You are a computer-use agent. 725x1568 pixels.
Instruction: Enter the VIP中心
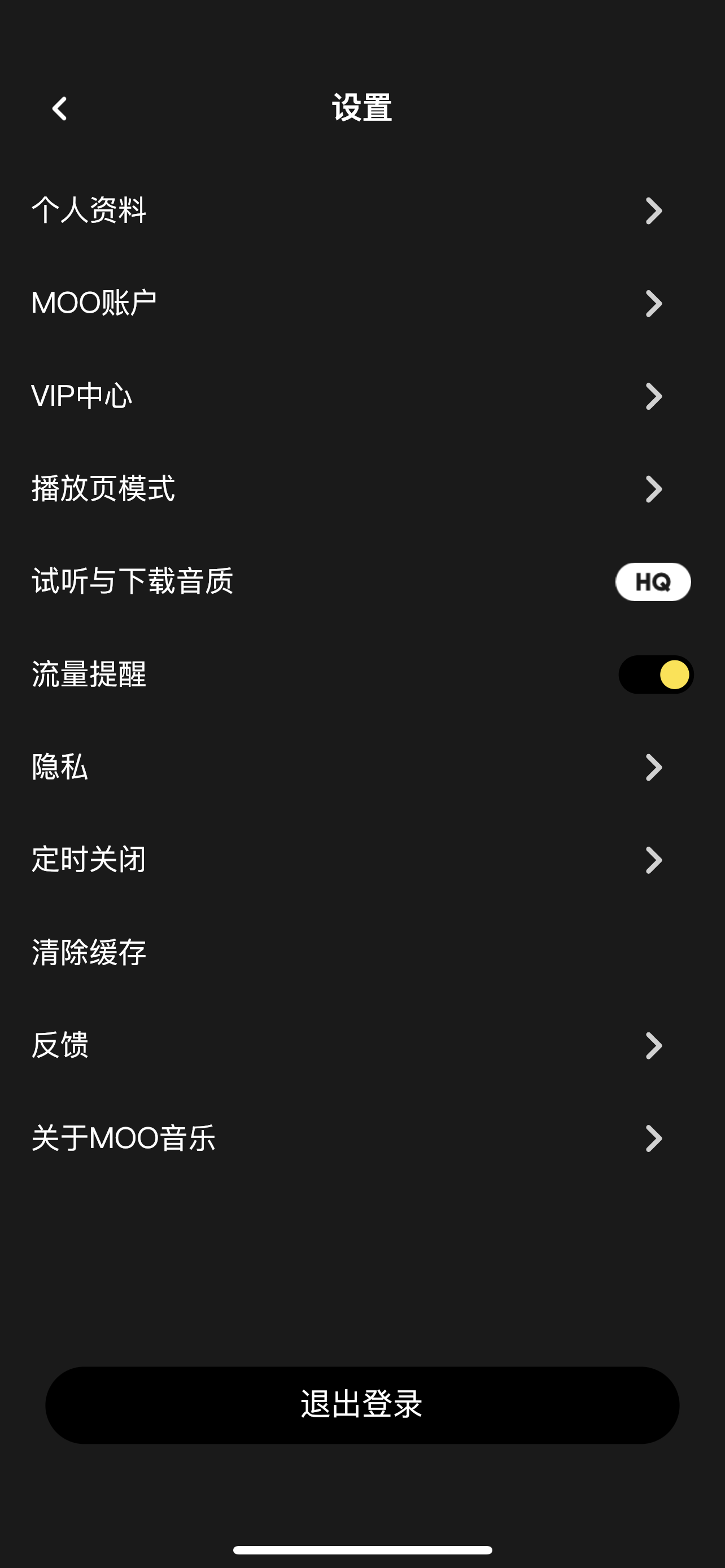point(362,396)
